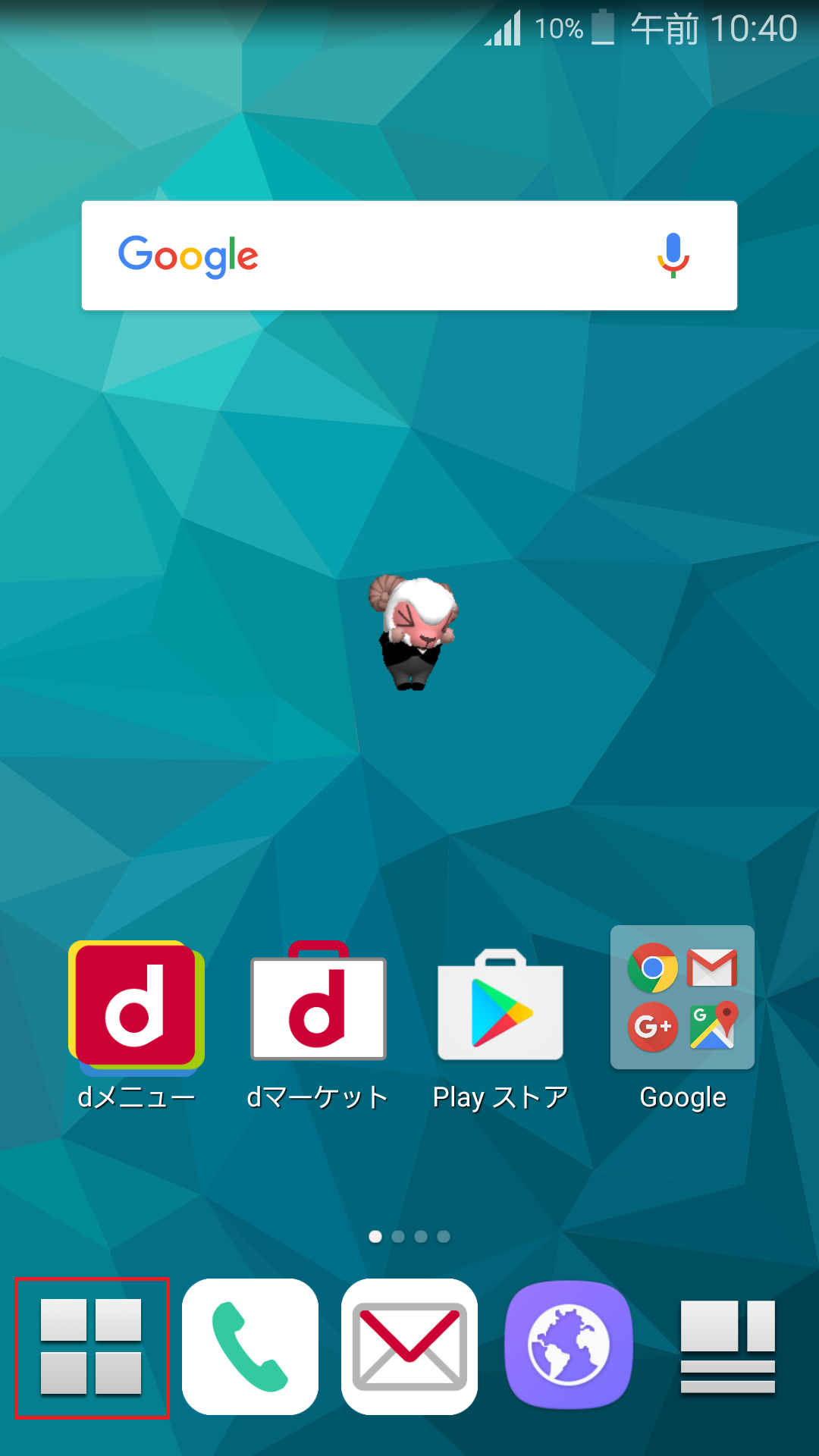Select the second home screen page dot
The height and width of the screenshot is (1456, 819).
(397, 1237)
